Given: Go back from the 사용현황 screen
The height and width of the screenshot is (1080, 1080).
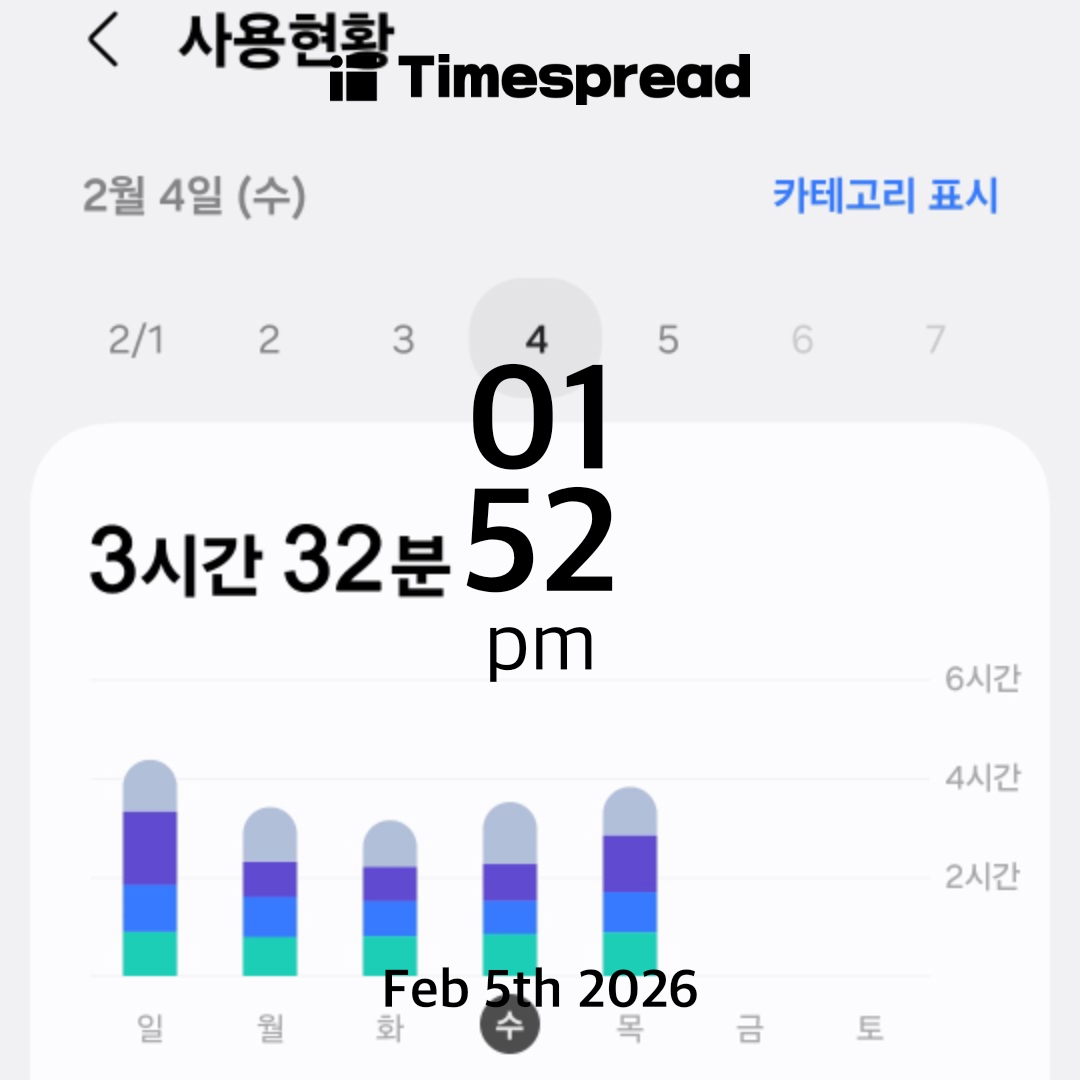Looking at the screenshot, I should pos(103,43).
